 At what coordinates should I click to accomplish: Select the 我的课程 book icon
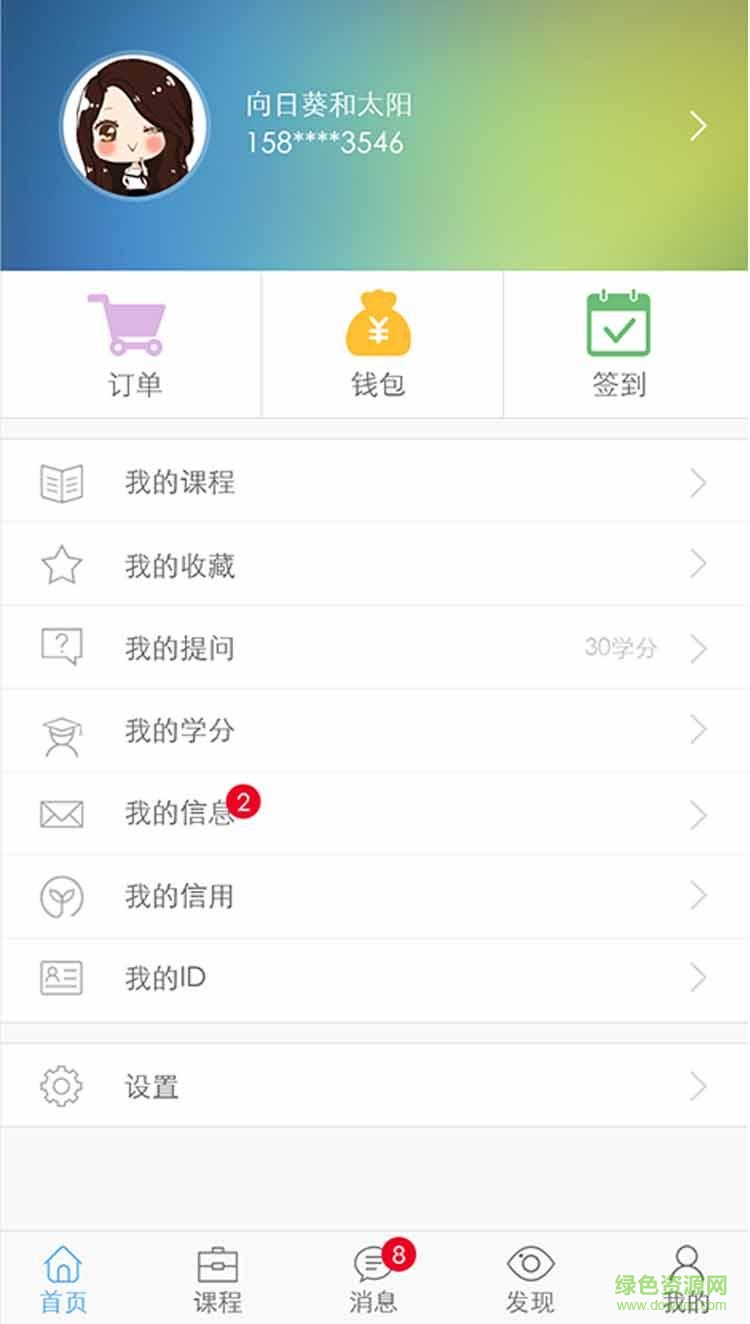(62, 482)
